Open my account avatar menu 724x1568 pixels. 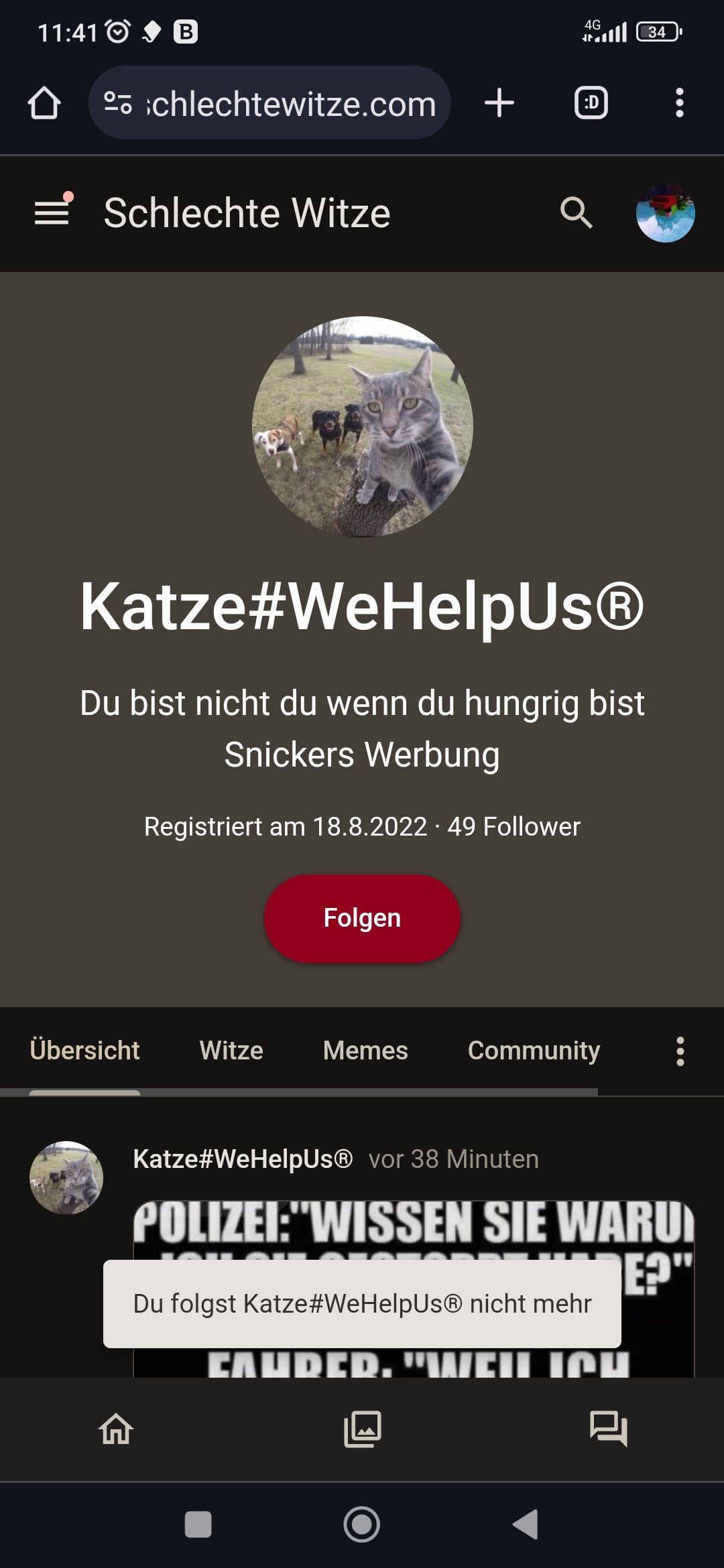coord(665,213)
